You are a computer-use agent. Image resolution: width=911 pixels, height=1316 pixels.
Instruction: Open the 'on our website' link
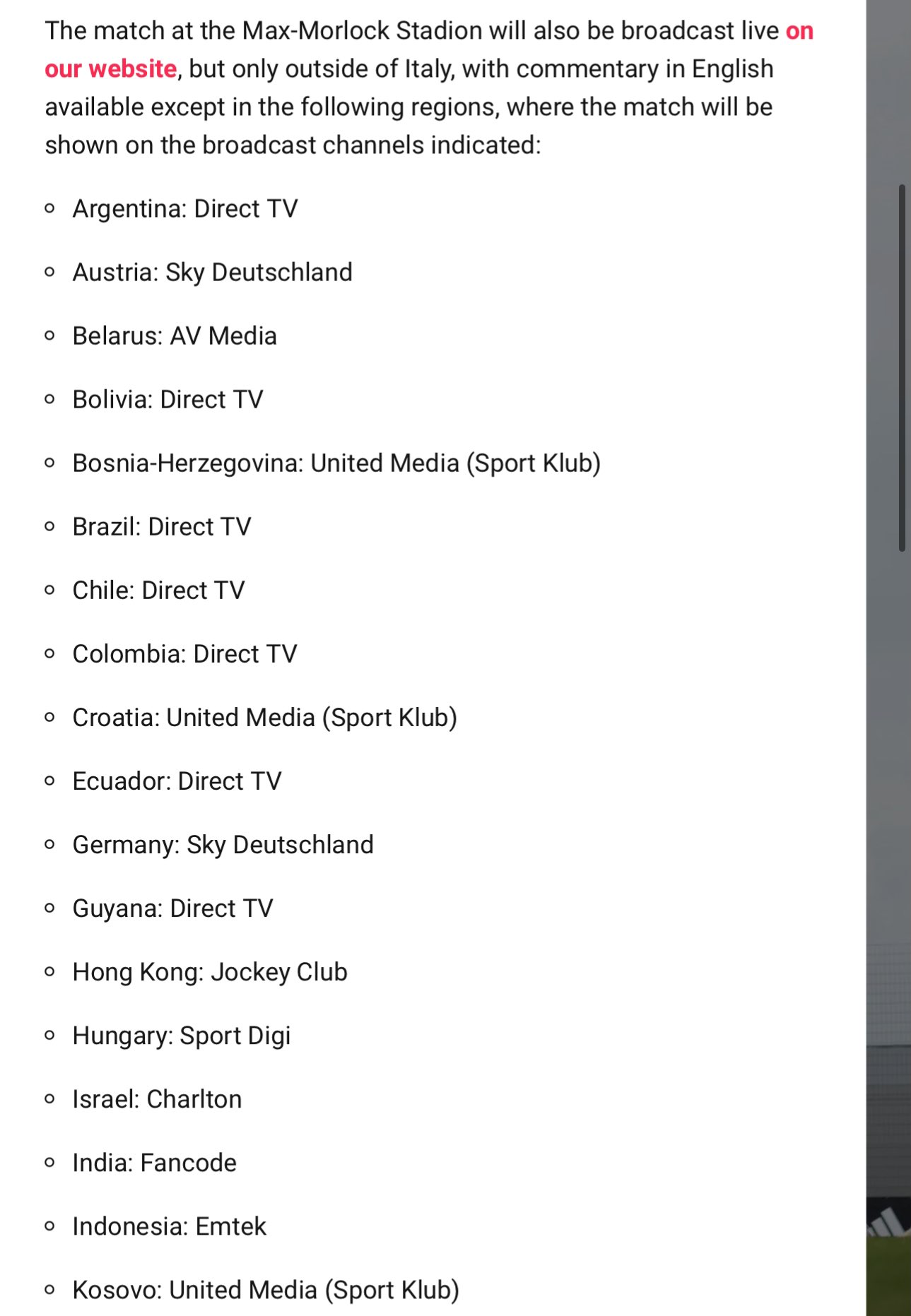(x=111, y=69)
